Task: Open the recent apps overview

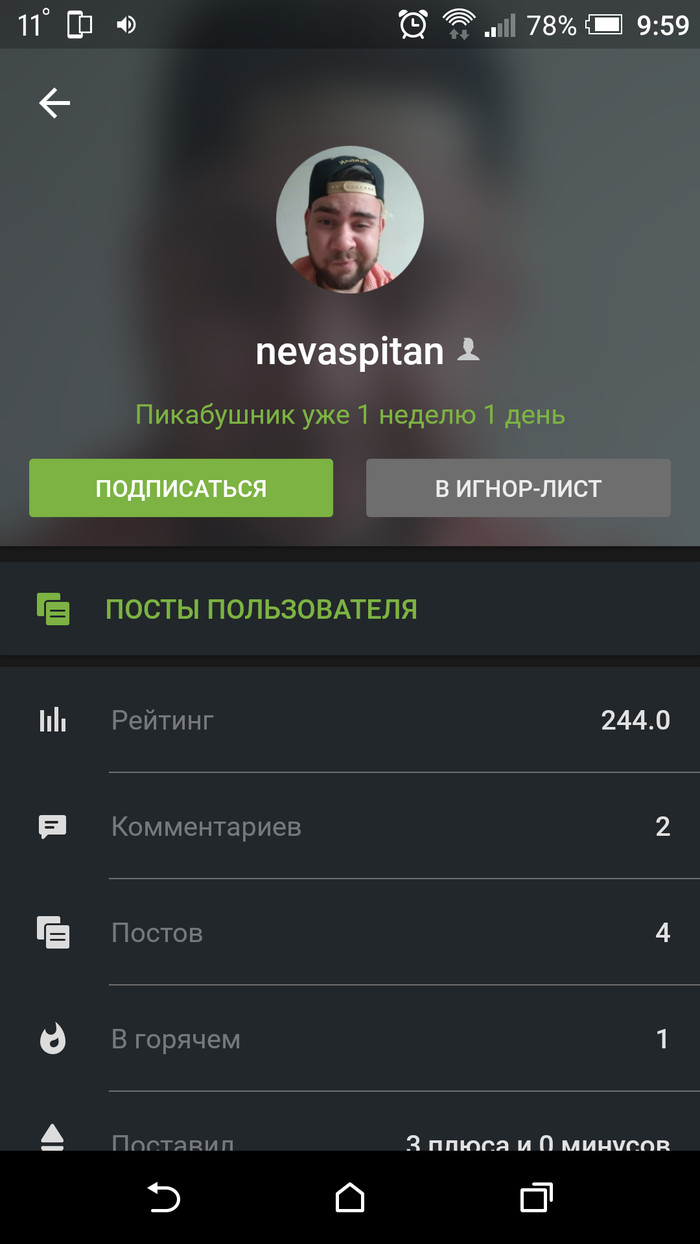Action: tap(536, 1197)
